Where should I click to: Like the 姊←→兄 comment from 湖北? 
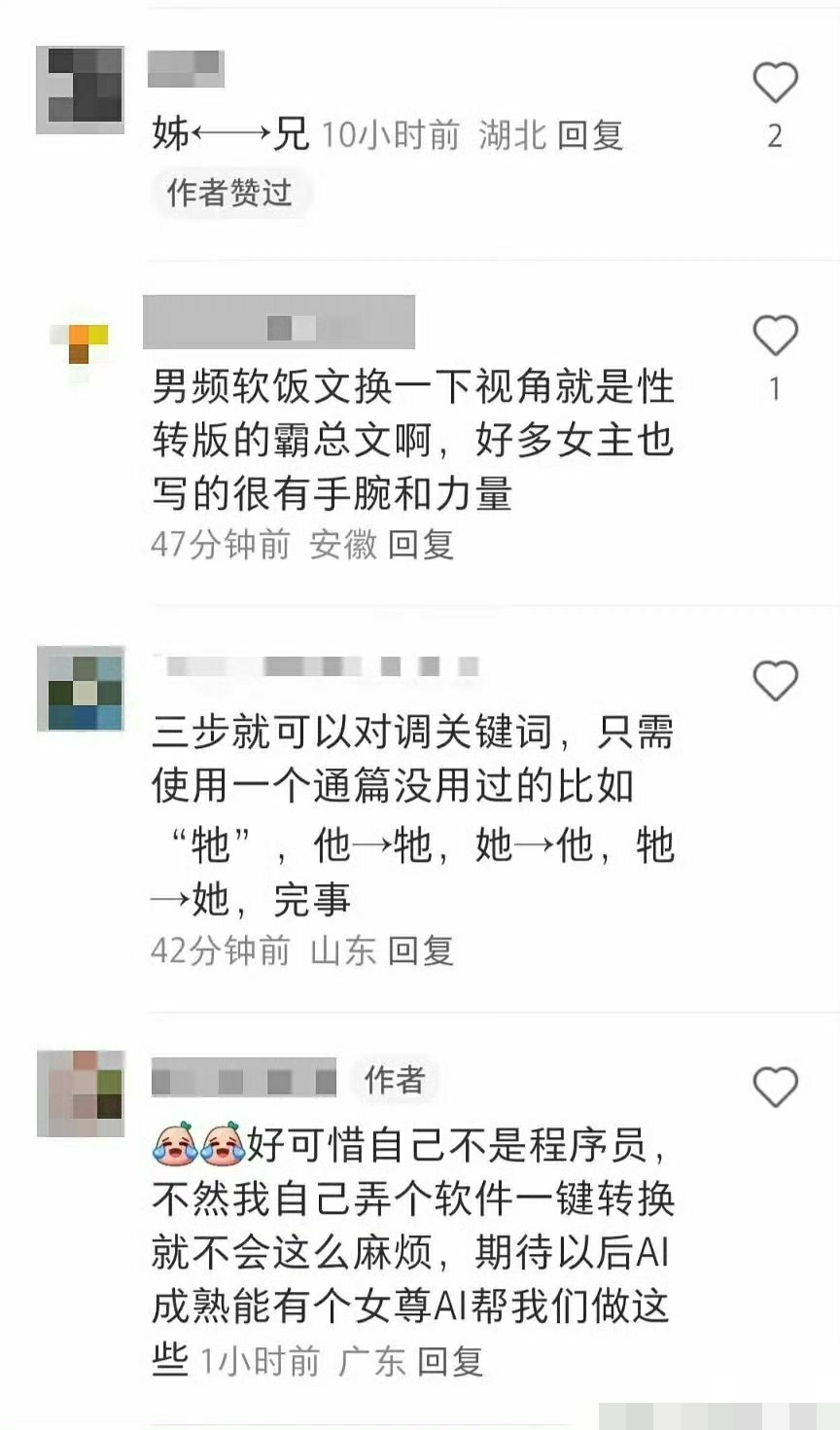775,84
